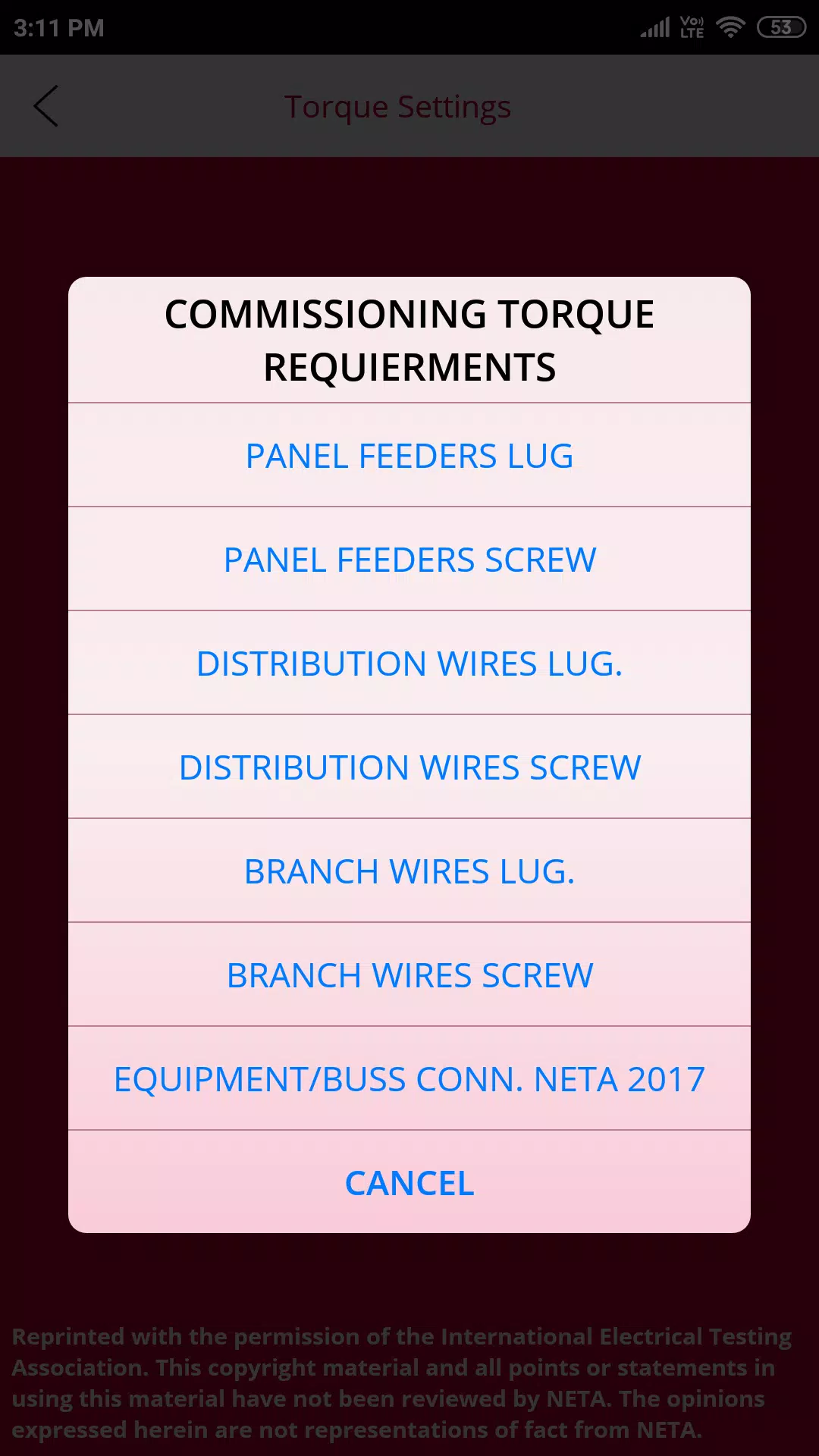Open EQUIPMENT/BUSS CONN. NETA 2017
This screenshot has height=1456, width=819.
click(x=409, y=1078)
